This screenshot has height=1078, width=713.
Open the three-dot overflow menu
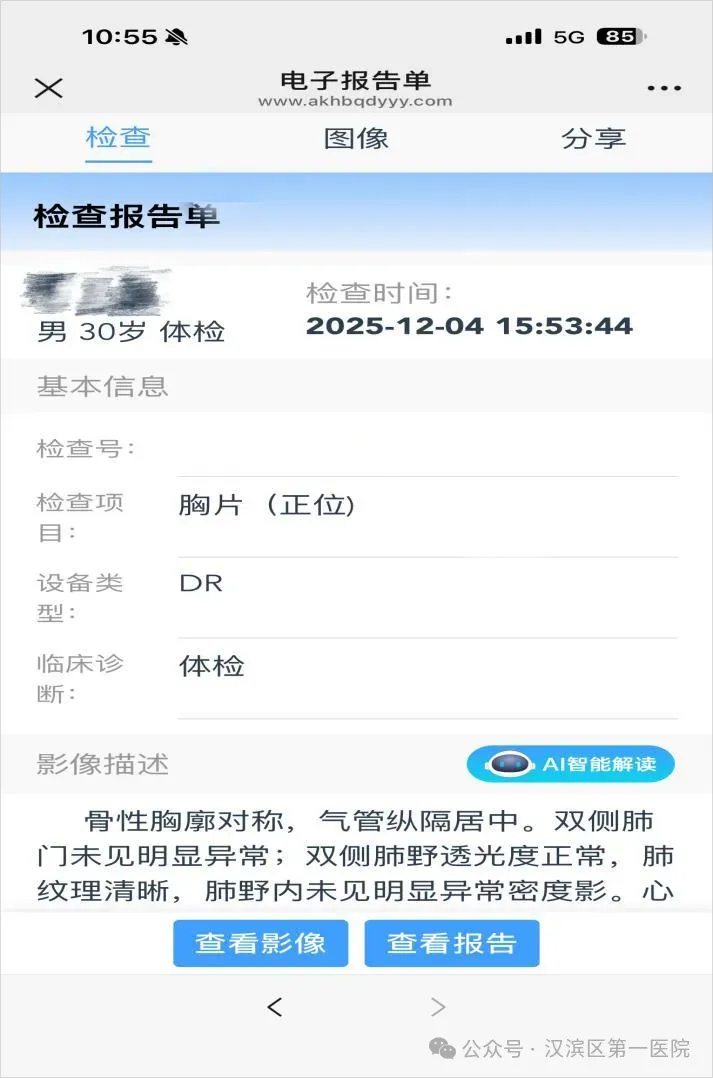coord(664,88)
